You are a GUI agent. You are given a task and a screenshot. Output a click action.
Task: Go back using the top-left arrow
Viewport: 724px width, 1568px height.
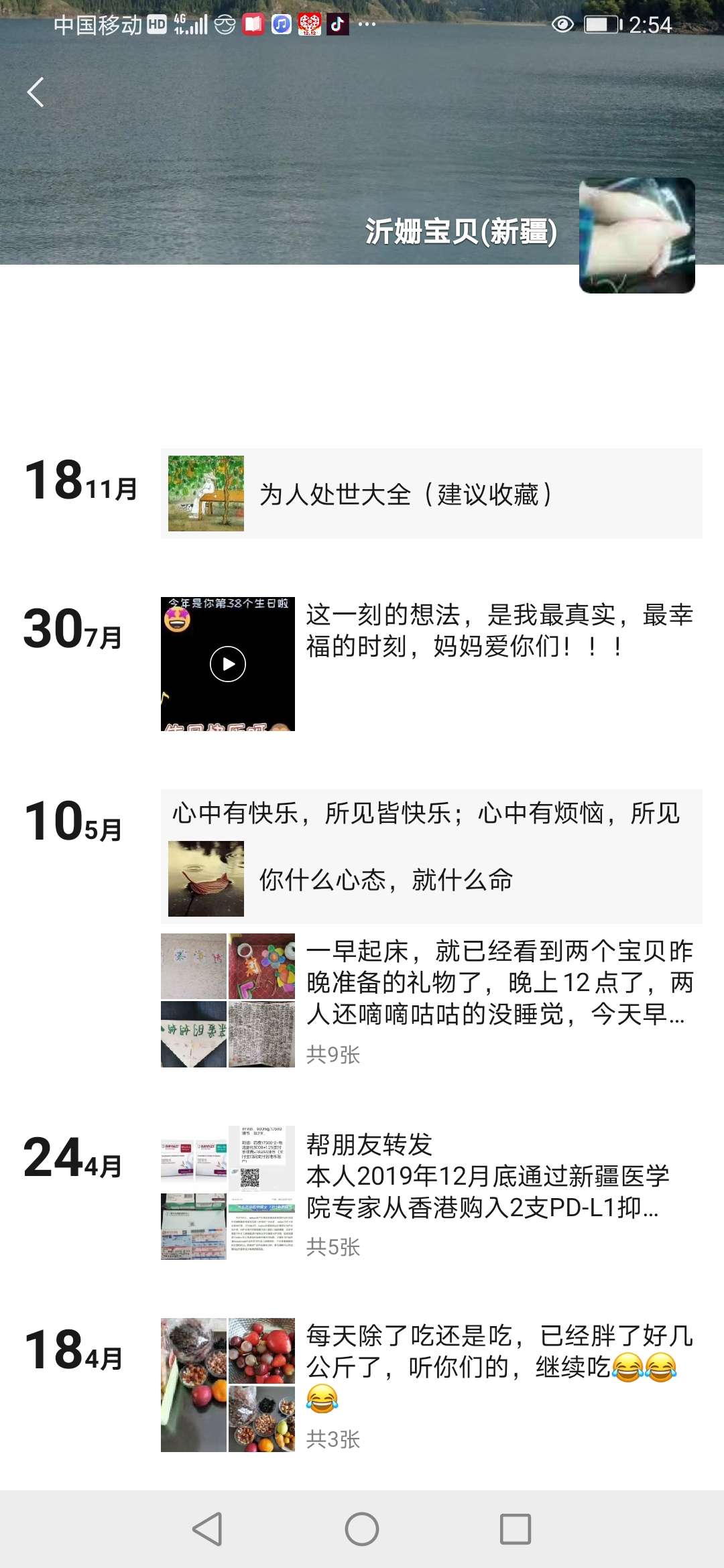[x=36, y=92]
